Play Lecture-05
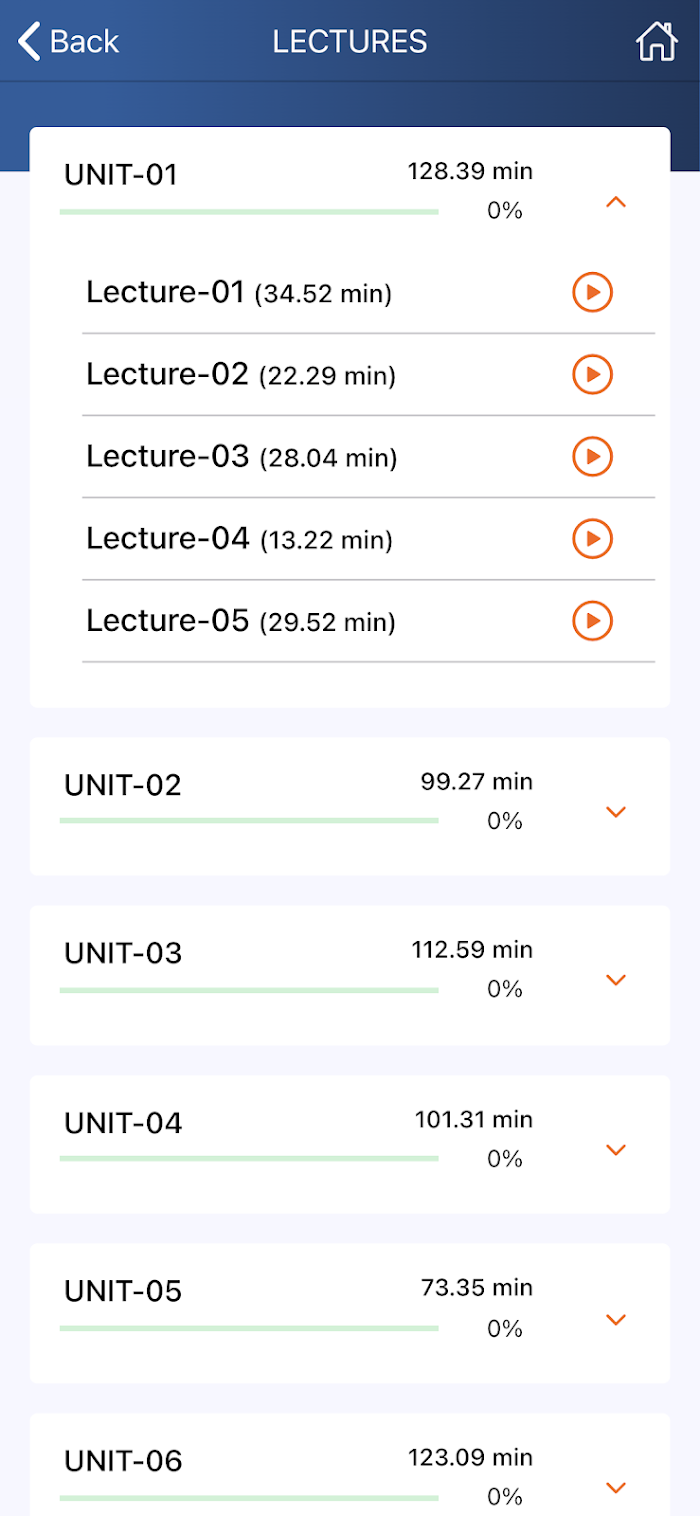700x1516 pixels. click(592, 621)
